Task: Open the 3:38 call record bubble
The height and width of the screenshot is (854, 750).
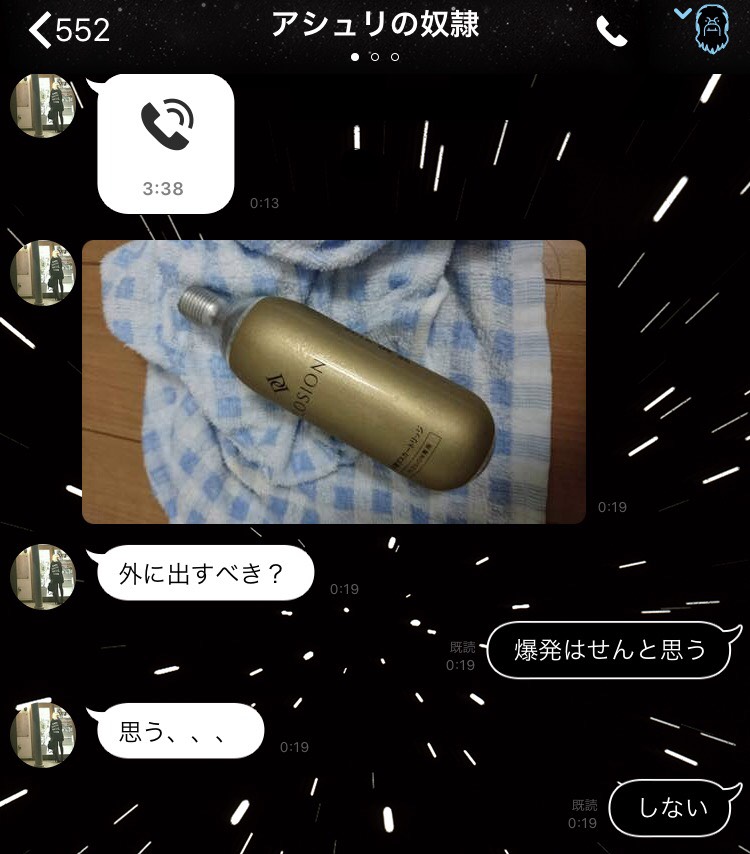Action: click(x=165, y=142)
